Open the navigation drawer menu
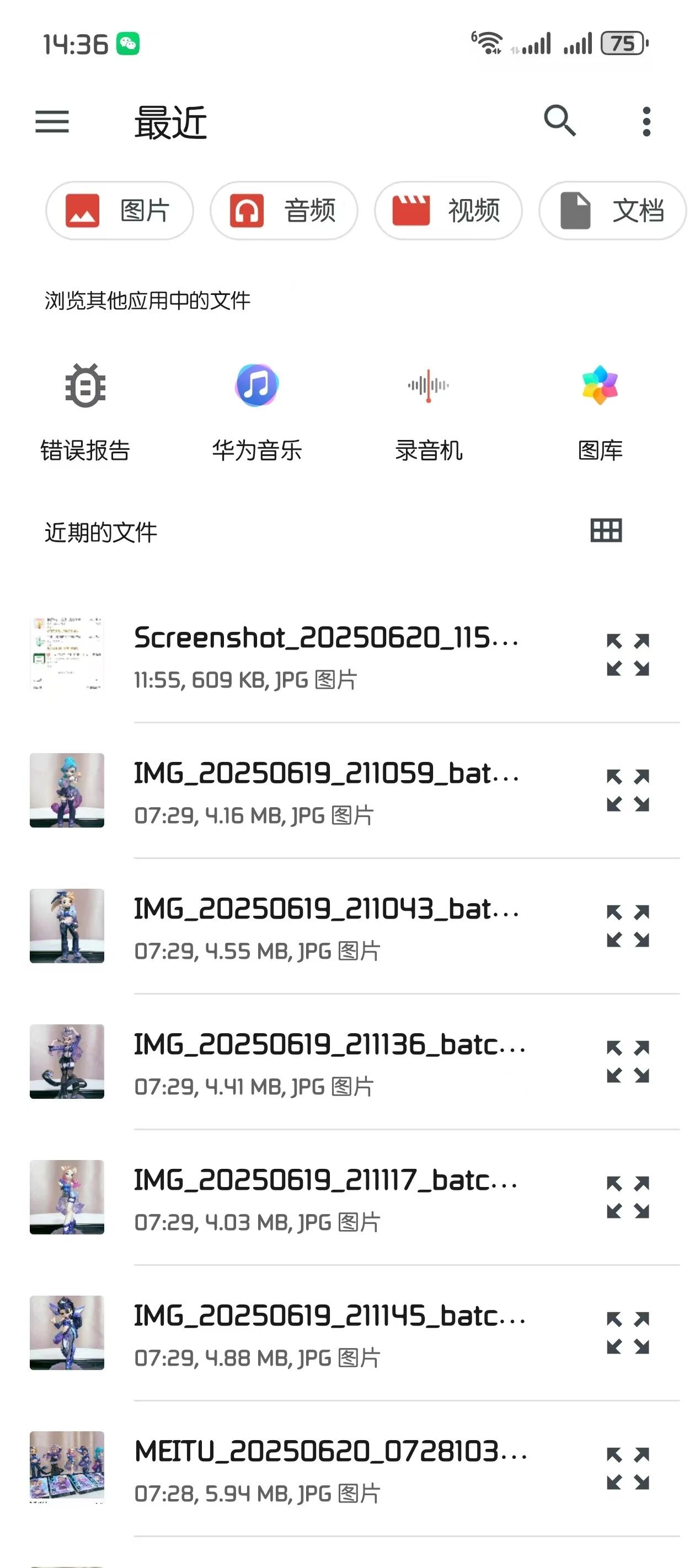Image resolution: width=695 pixels, height=1568 pixels. (x=52, y=122)
